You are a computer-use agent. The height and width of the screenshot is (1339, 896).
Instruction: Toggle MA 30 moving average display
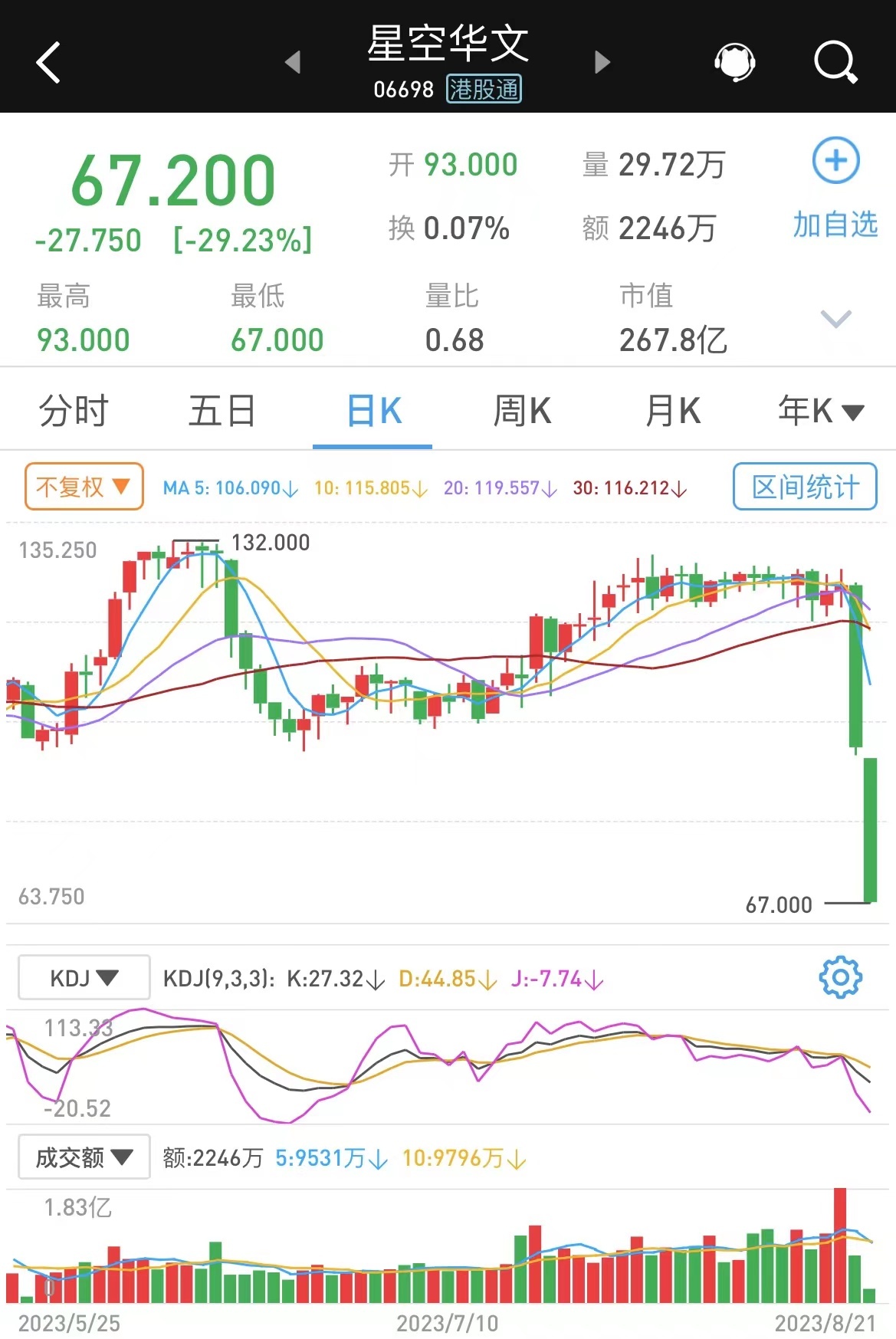tap(629, 487)
